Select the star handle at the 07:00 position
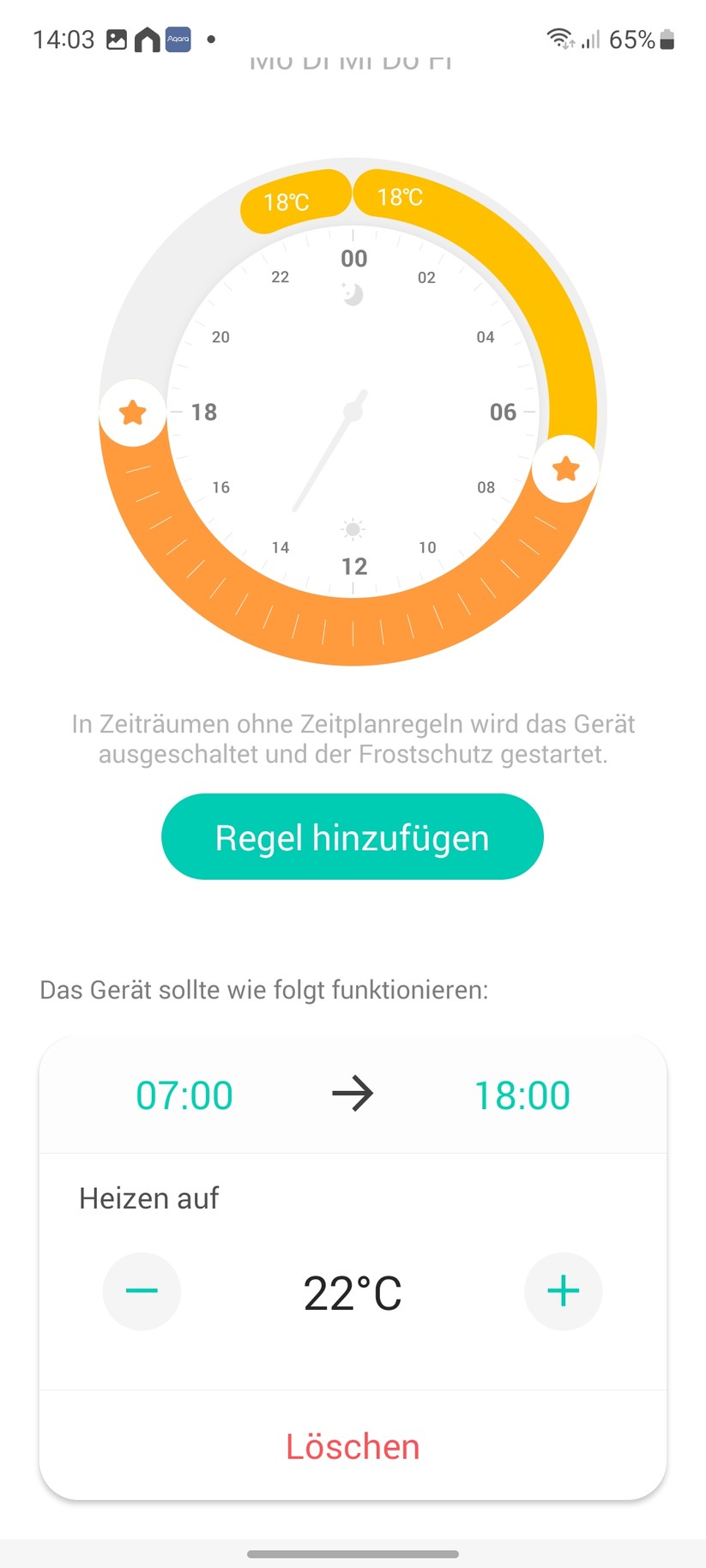 click(x=565, y=468)
